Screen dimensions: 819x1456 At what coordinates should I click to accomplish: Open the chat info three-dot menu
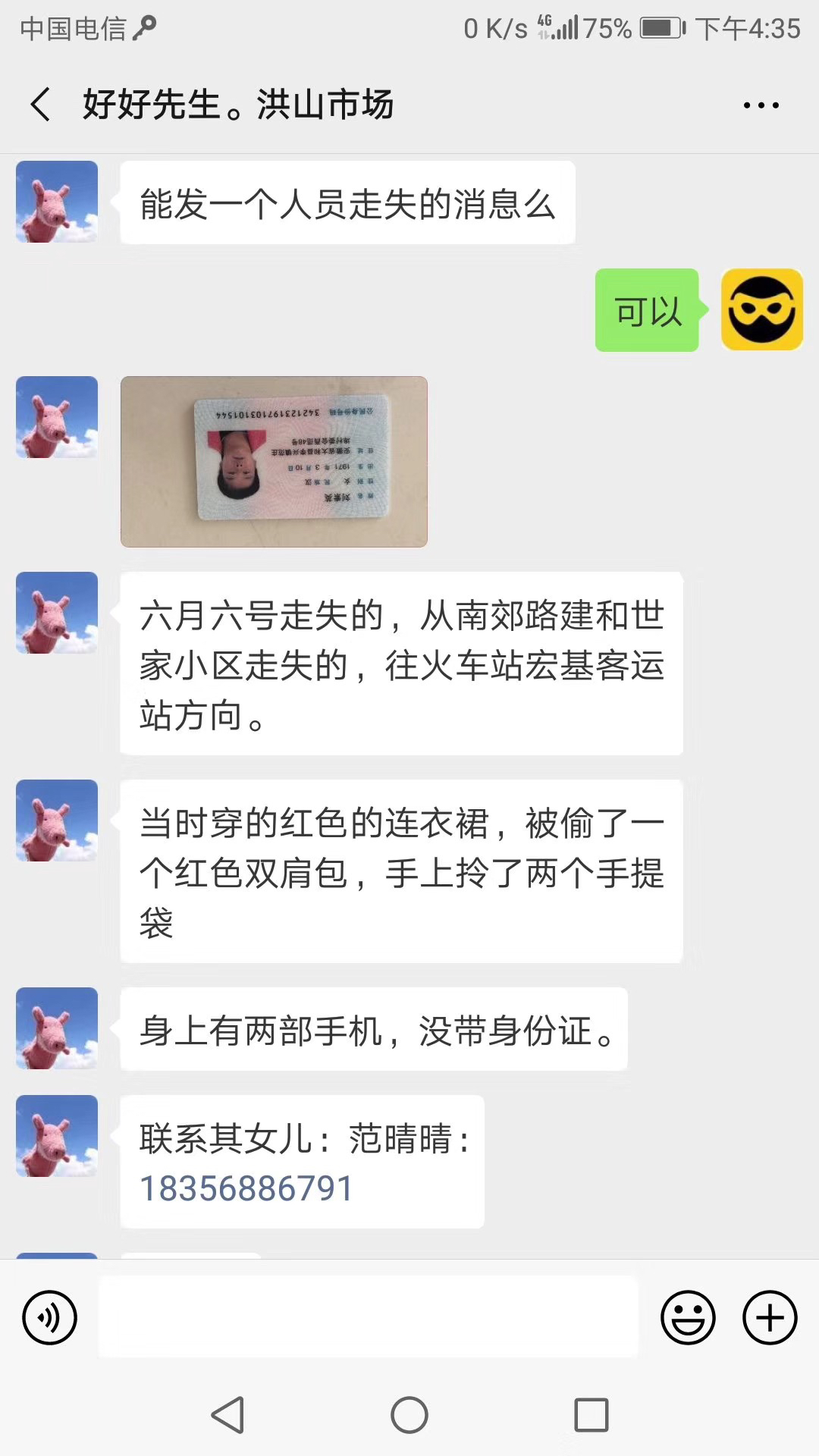(761, 105)
